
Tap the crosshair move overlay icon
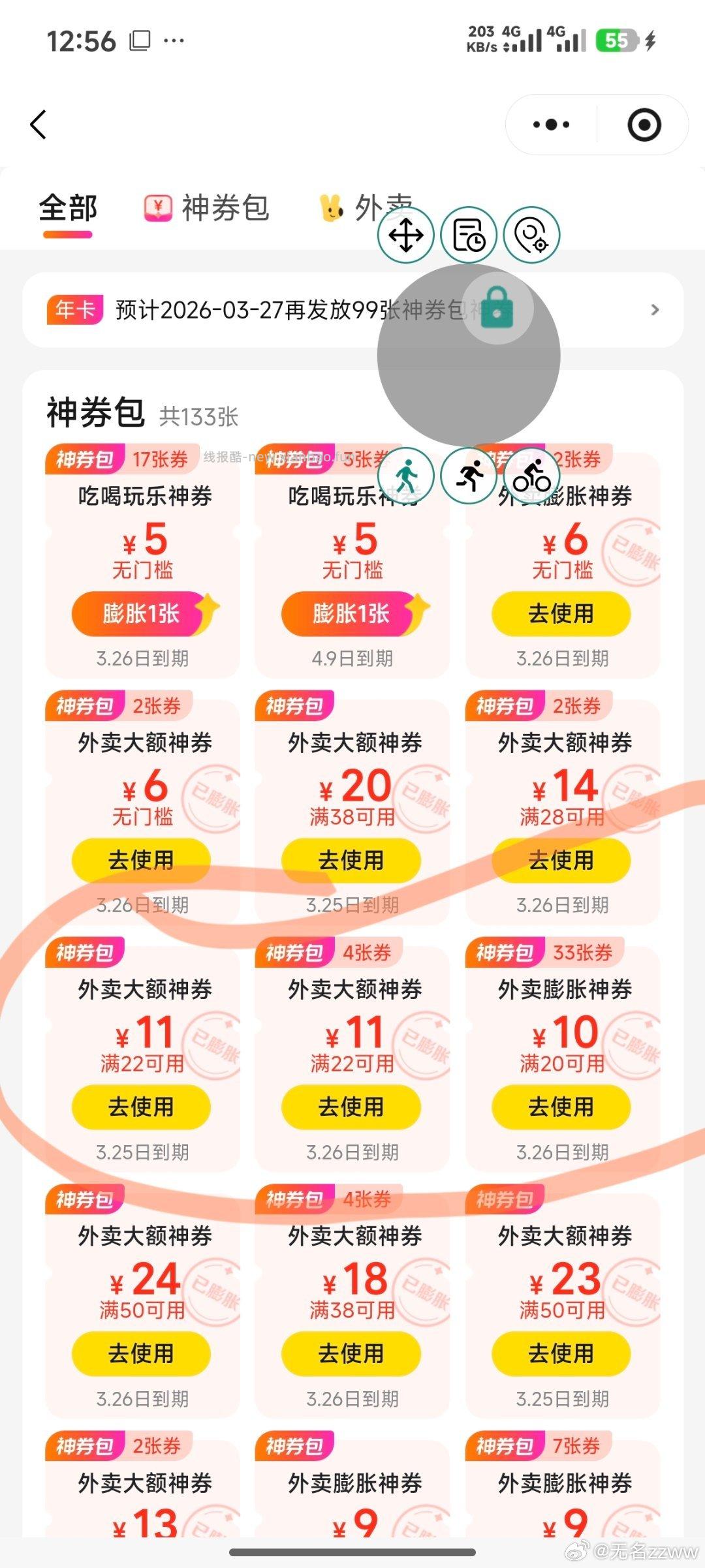406,236
